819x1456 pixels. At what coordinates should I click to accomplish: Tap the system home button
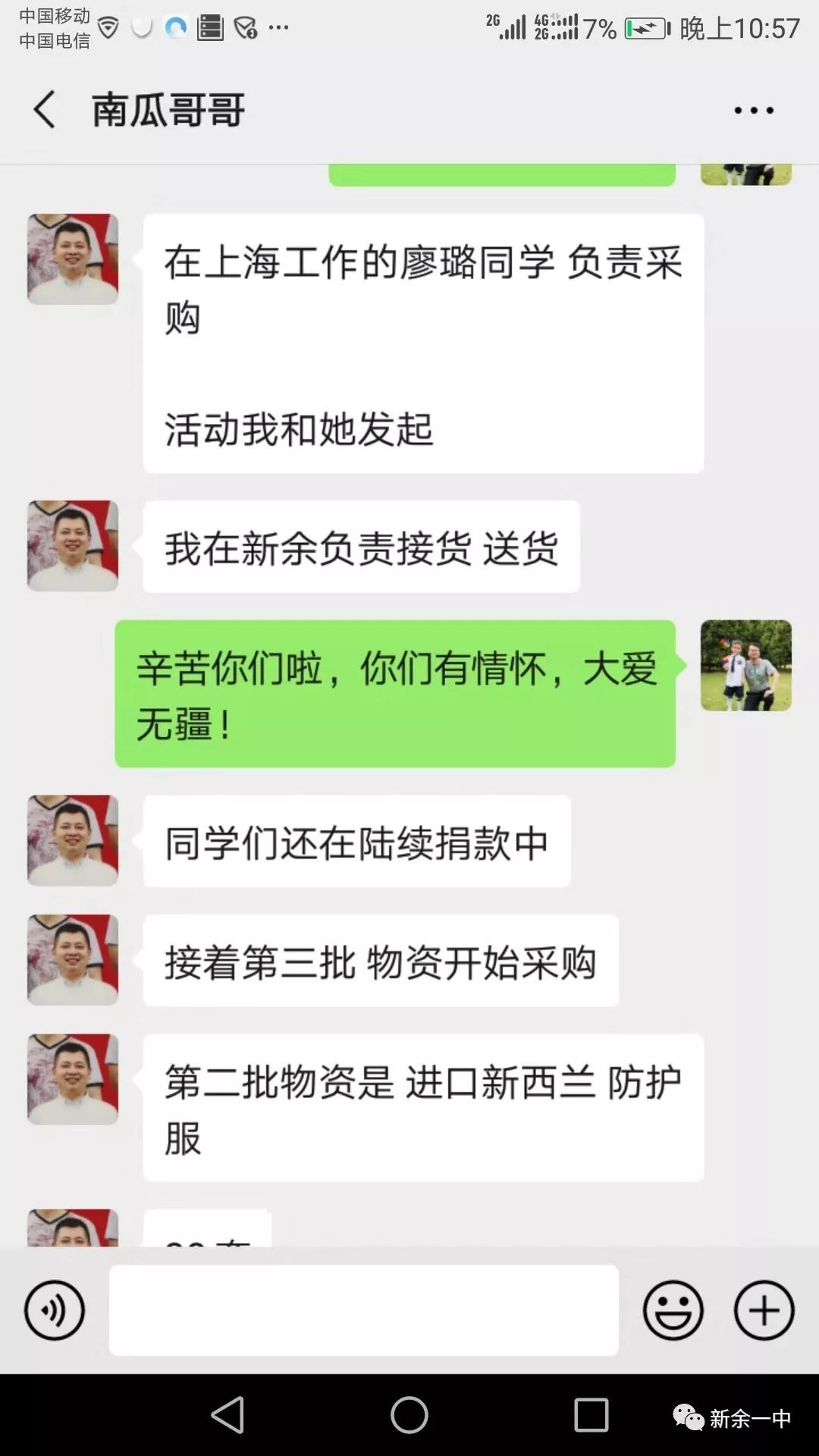point(409,1415)
